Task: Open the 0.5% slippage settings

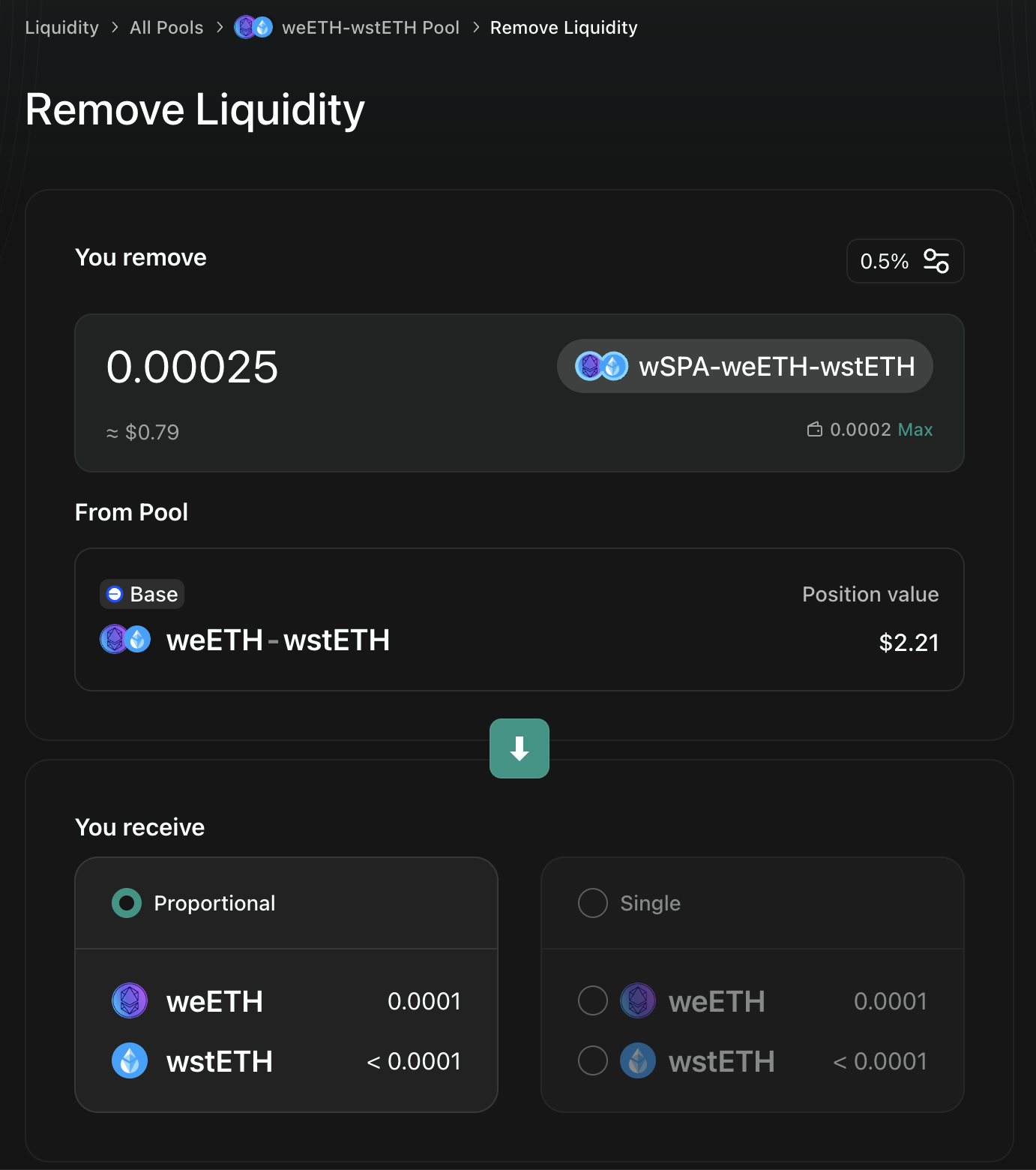Action: [905, 261]
